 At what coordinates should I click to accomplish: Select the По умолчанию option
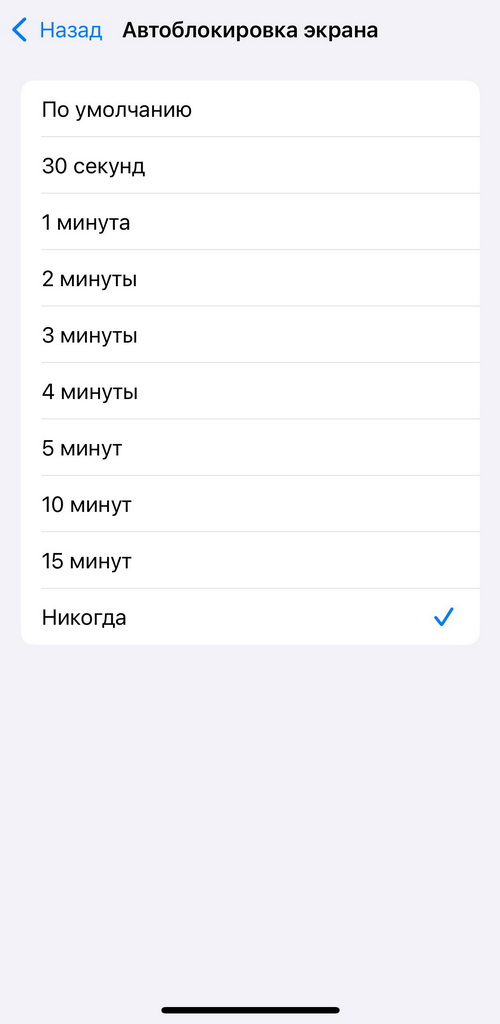[x=250, y=109]
